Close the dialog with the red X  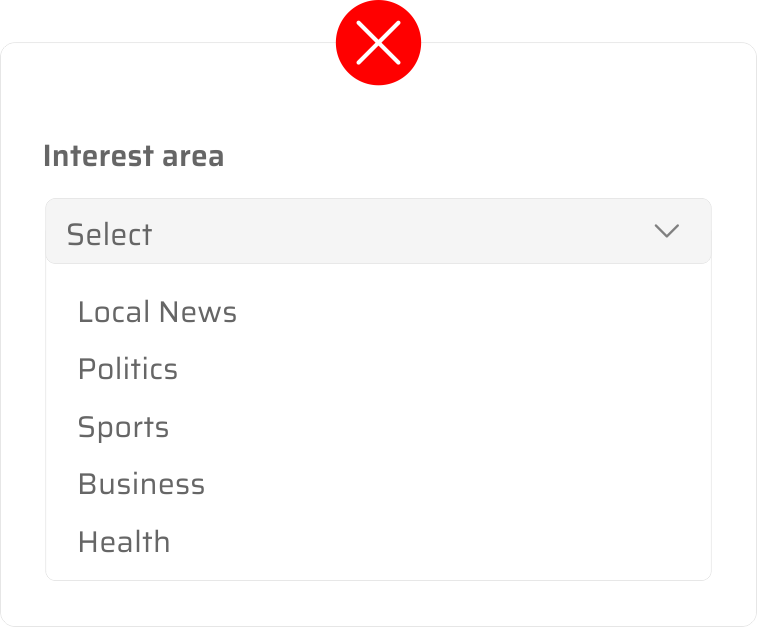(x=378, y=43)
